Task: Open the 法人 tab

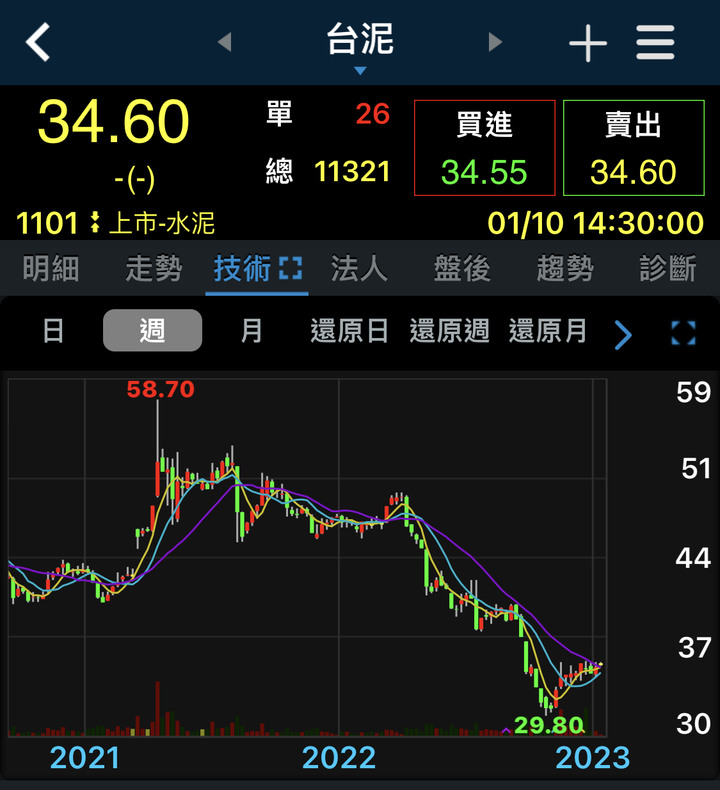Action: pos(359,268)
